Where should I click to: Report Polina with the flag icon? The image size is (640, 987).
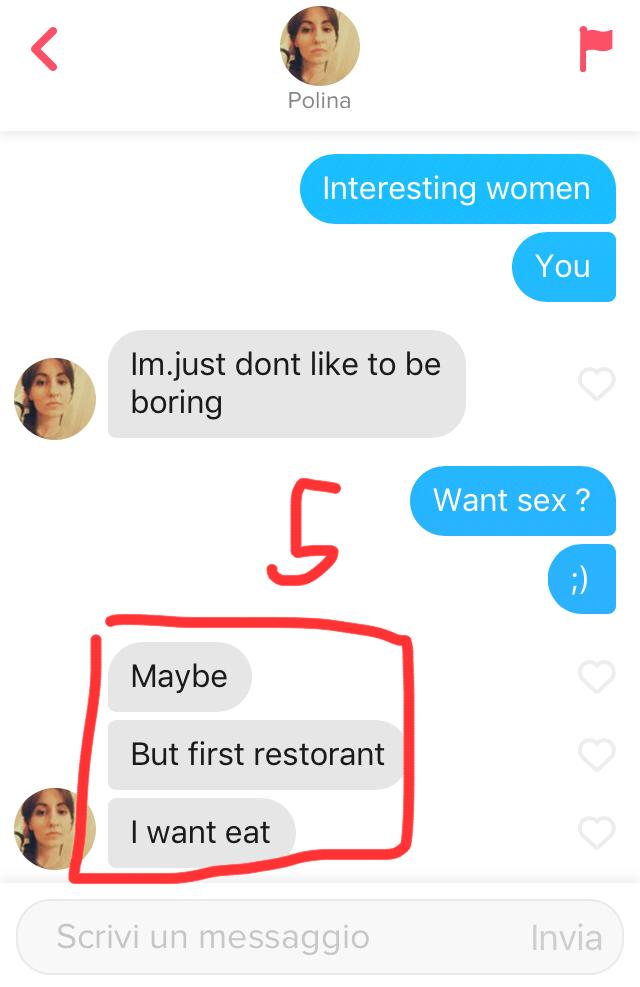596,49
